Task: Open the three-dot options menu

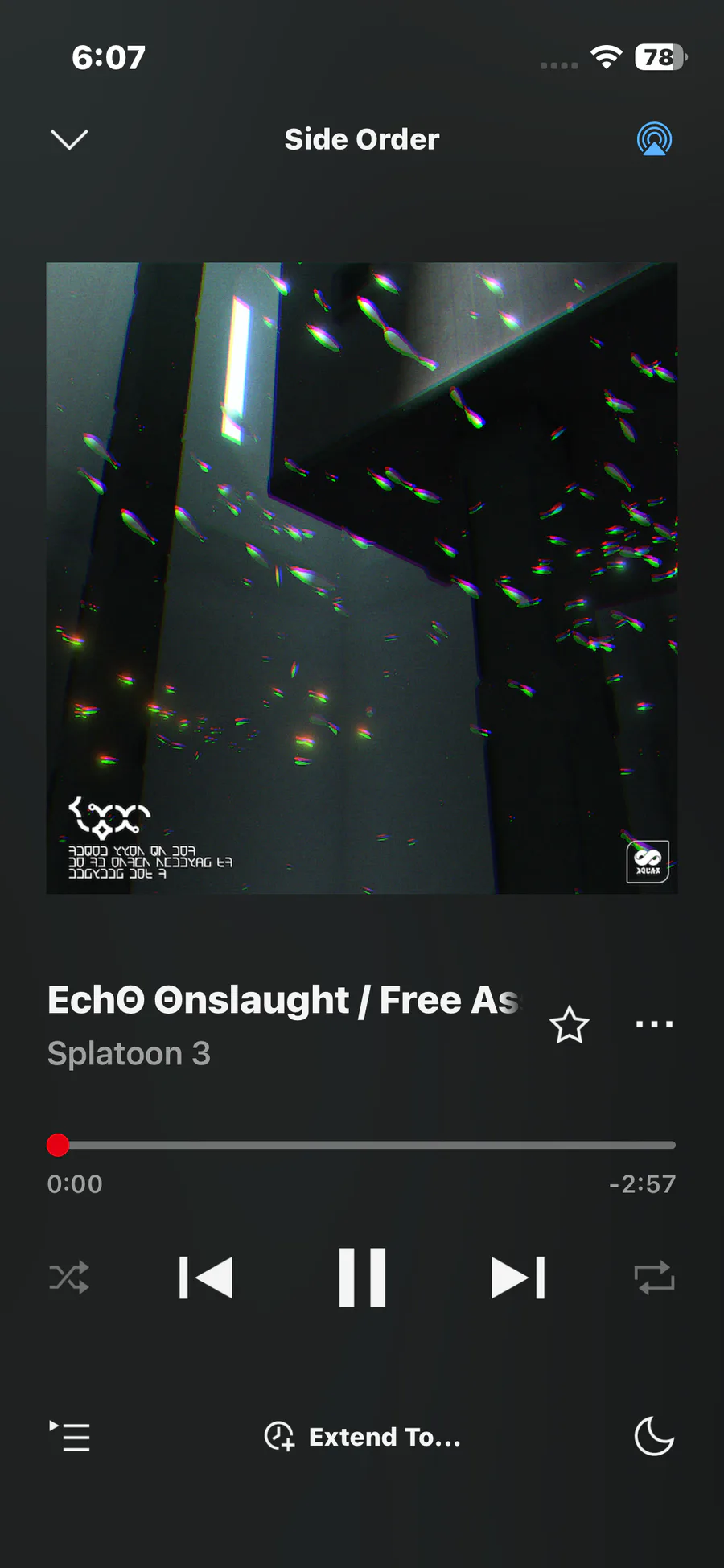Action: pos(654,1024)
